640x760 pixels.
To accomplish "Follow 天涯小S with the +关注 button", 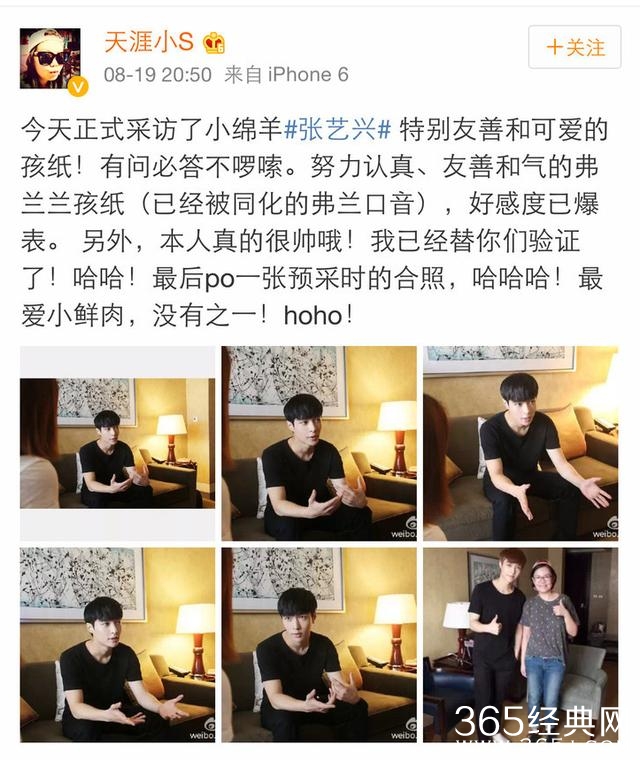I will tap(575, 47).
